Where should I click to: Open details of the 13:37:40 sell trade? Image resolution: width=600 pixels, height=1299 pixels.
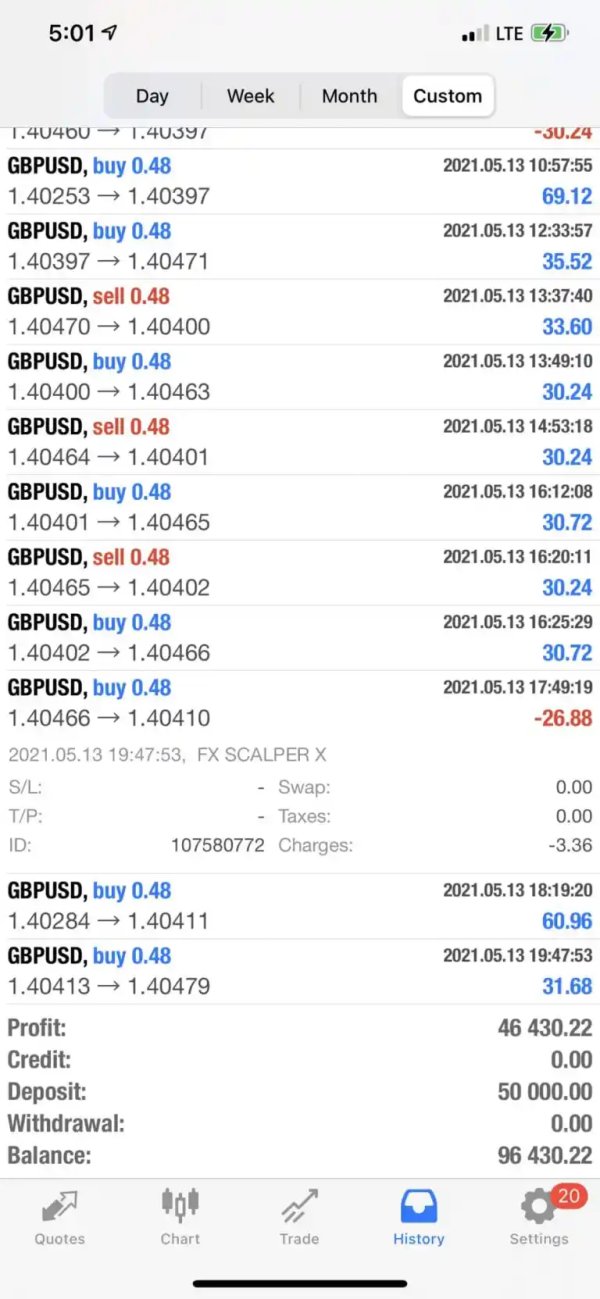[x=300, y=311]
